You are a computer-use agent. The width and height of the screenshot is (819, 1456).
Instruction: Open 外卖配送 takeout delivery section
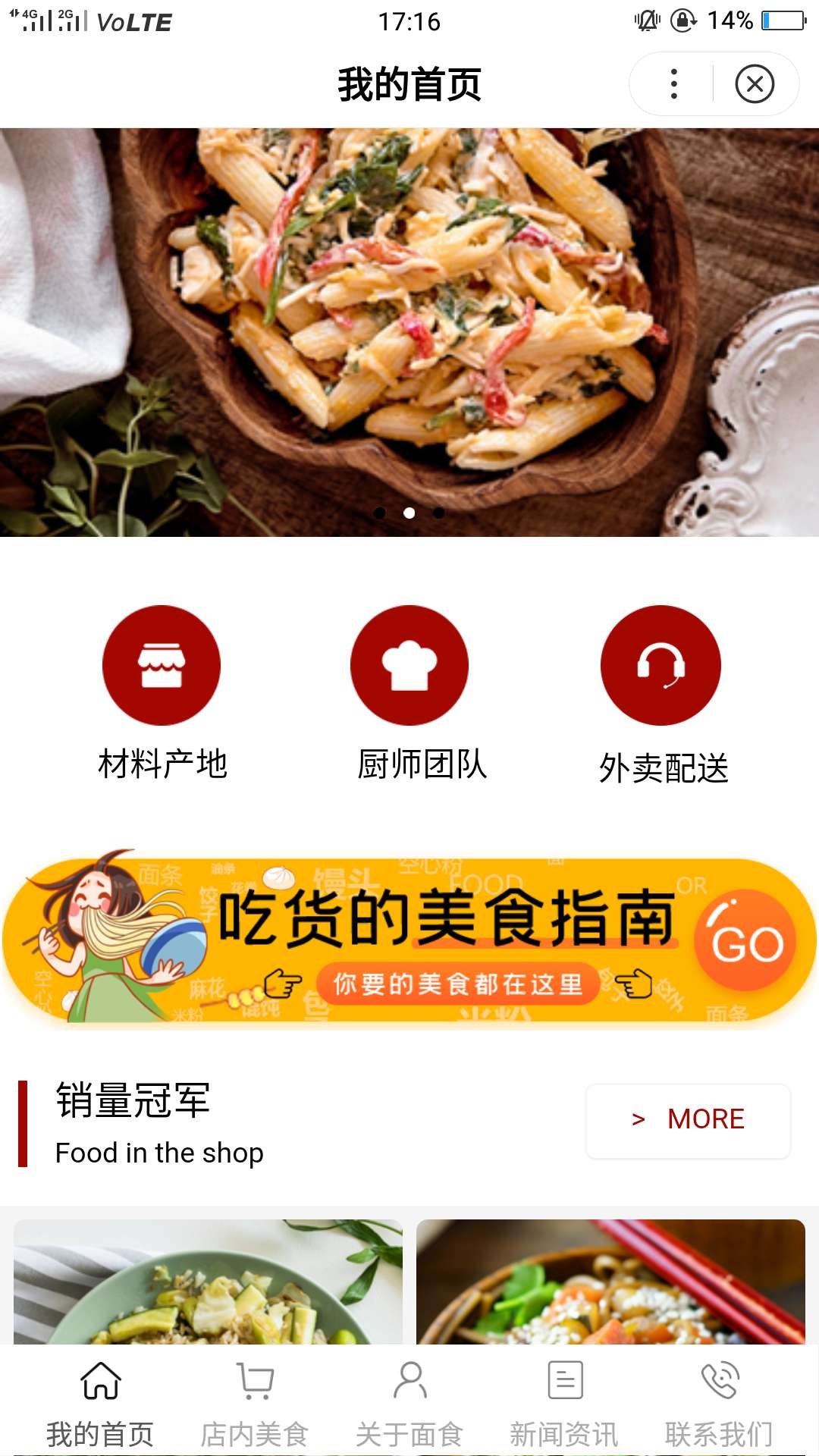pos(661,666)
